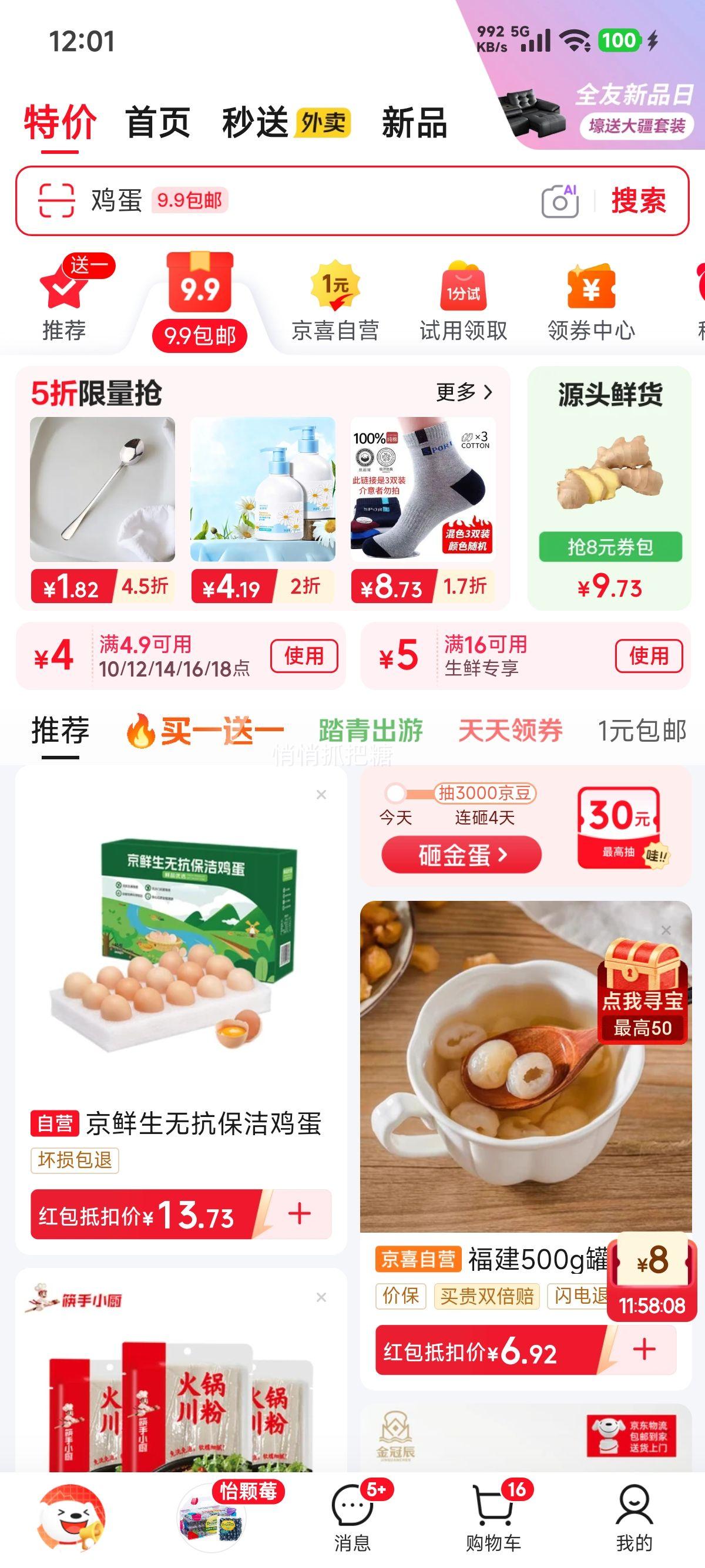Open the AI camera photo-search icon
The height and width of the screenshot is (1568, 705).
pos(561,201)
